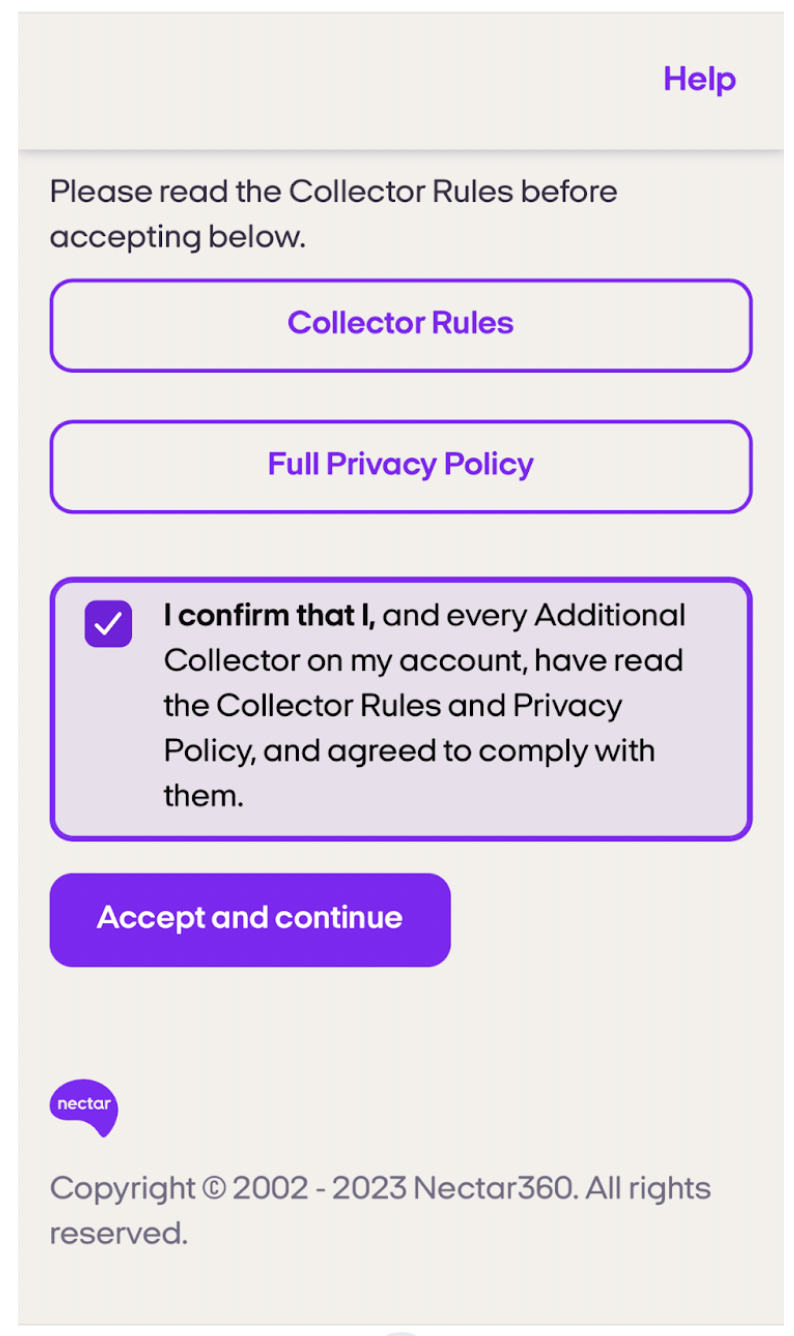The height and width of the screenshot is (1336, 794).
Task: Open the Collector Rules
Action: point(400,325)
